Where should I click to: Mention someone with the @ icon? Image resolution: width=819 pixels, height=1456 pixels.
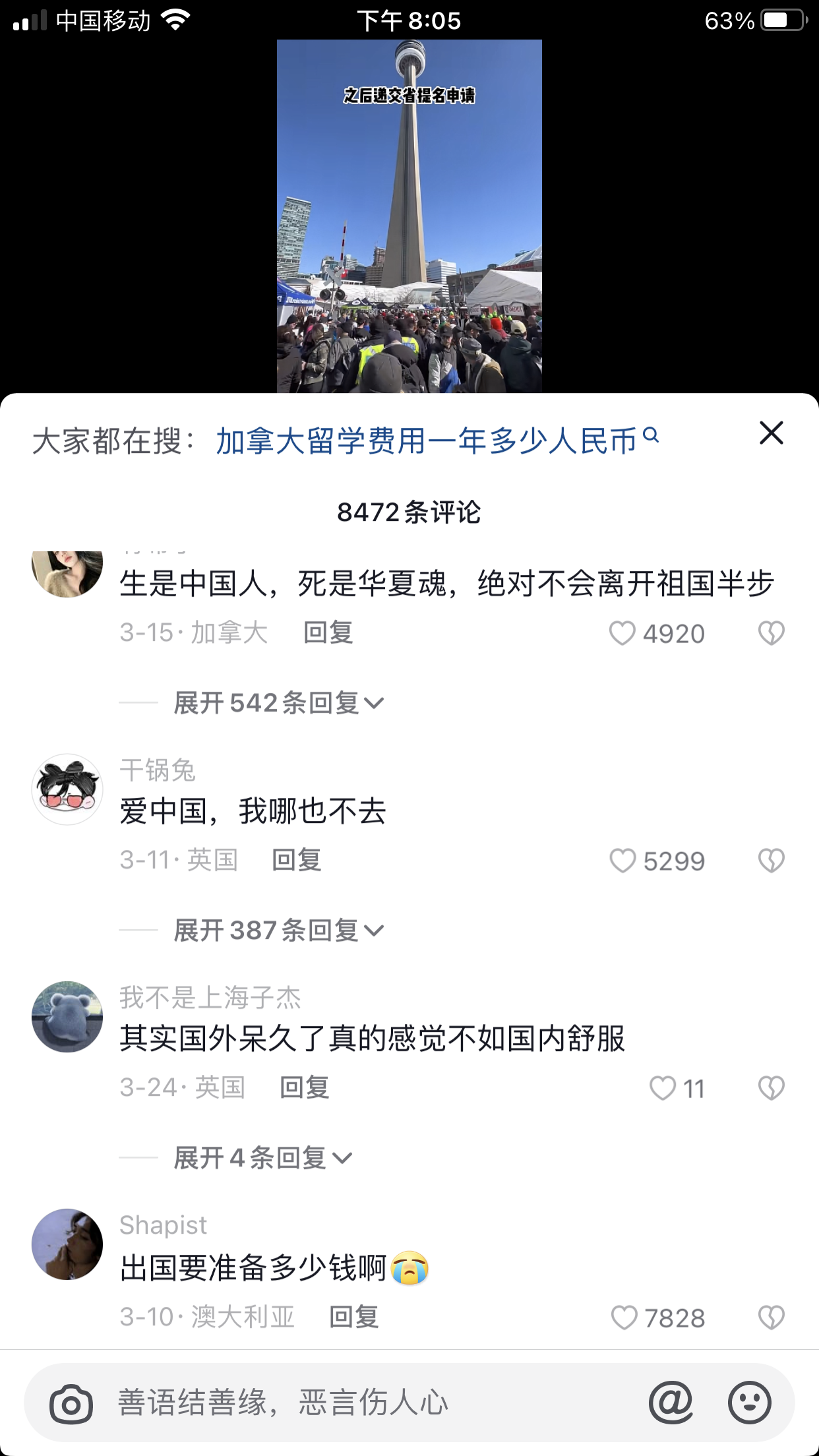(x=671, y=1403)
